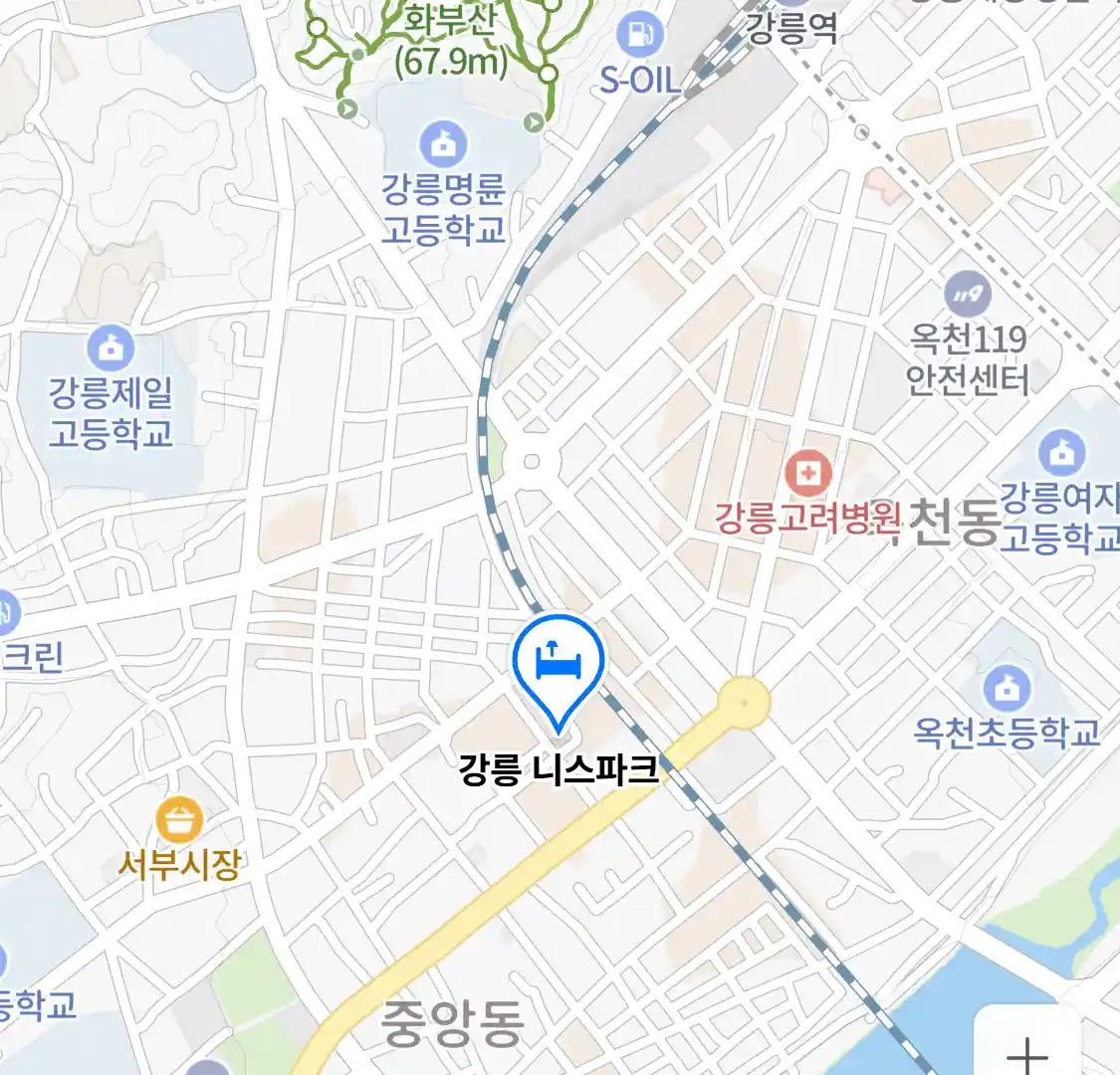Open the S-OIL gas station marker
1120x1075 pixels.
coord(639,36)
